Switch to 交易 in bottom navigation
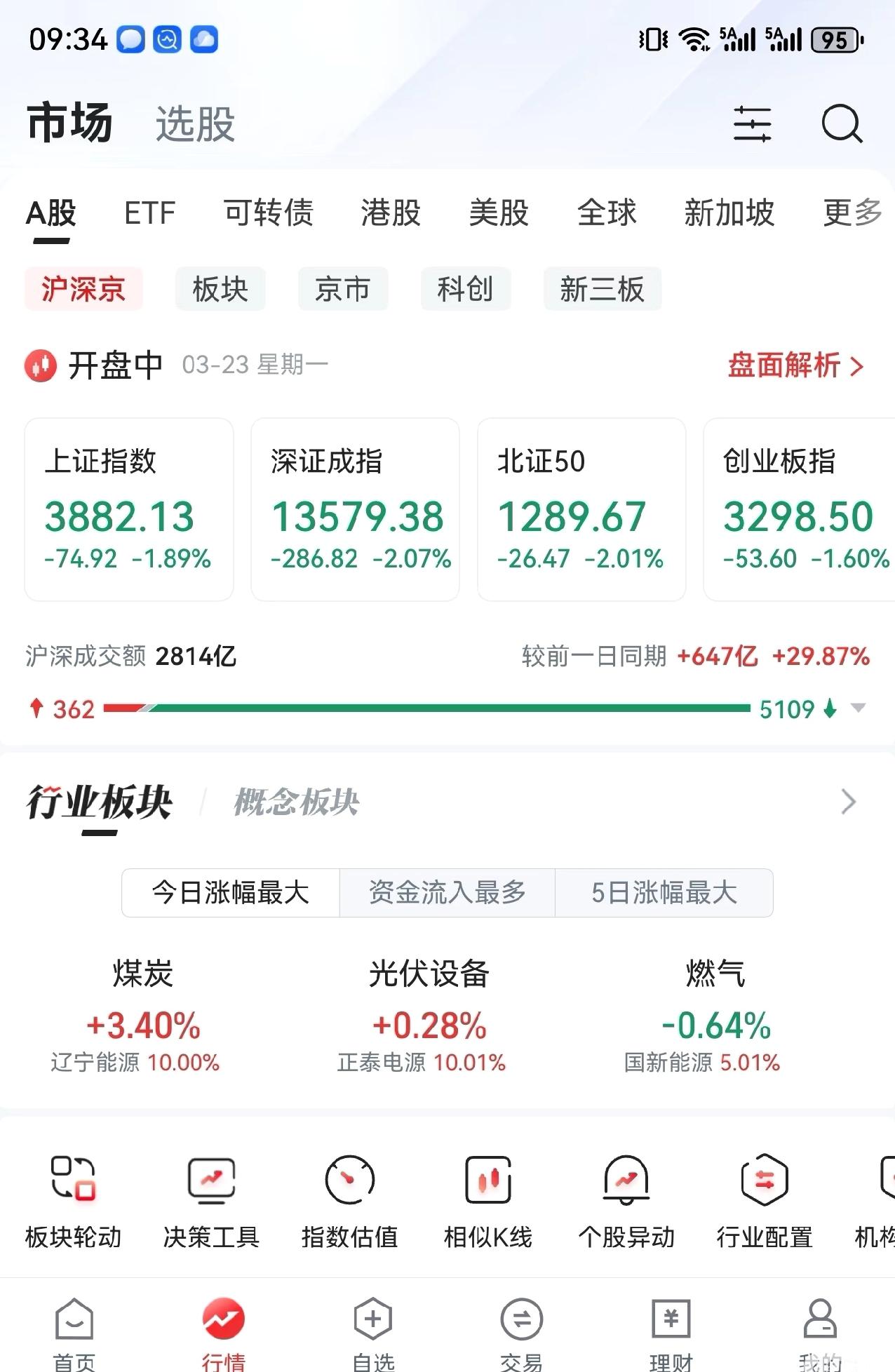Image resolution: width=895 pixels, height=1372 pixels. [x=522, y=1333]
